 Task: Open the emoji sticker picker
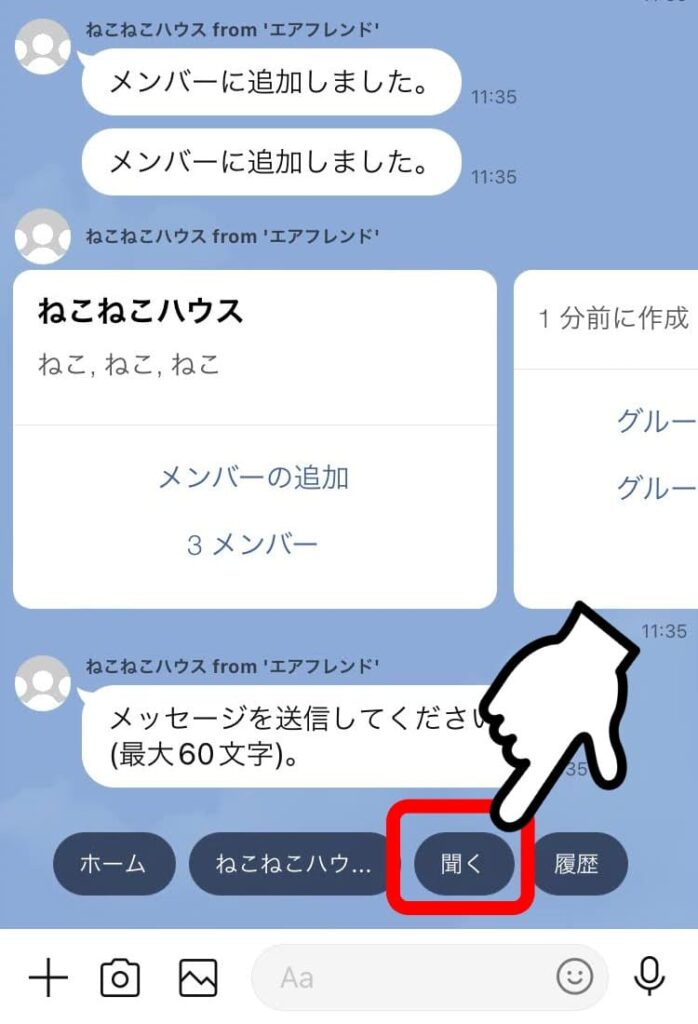point(575,977)
